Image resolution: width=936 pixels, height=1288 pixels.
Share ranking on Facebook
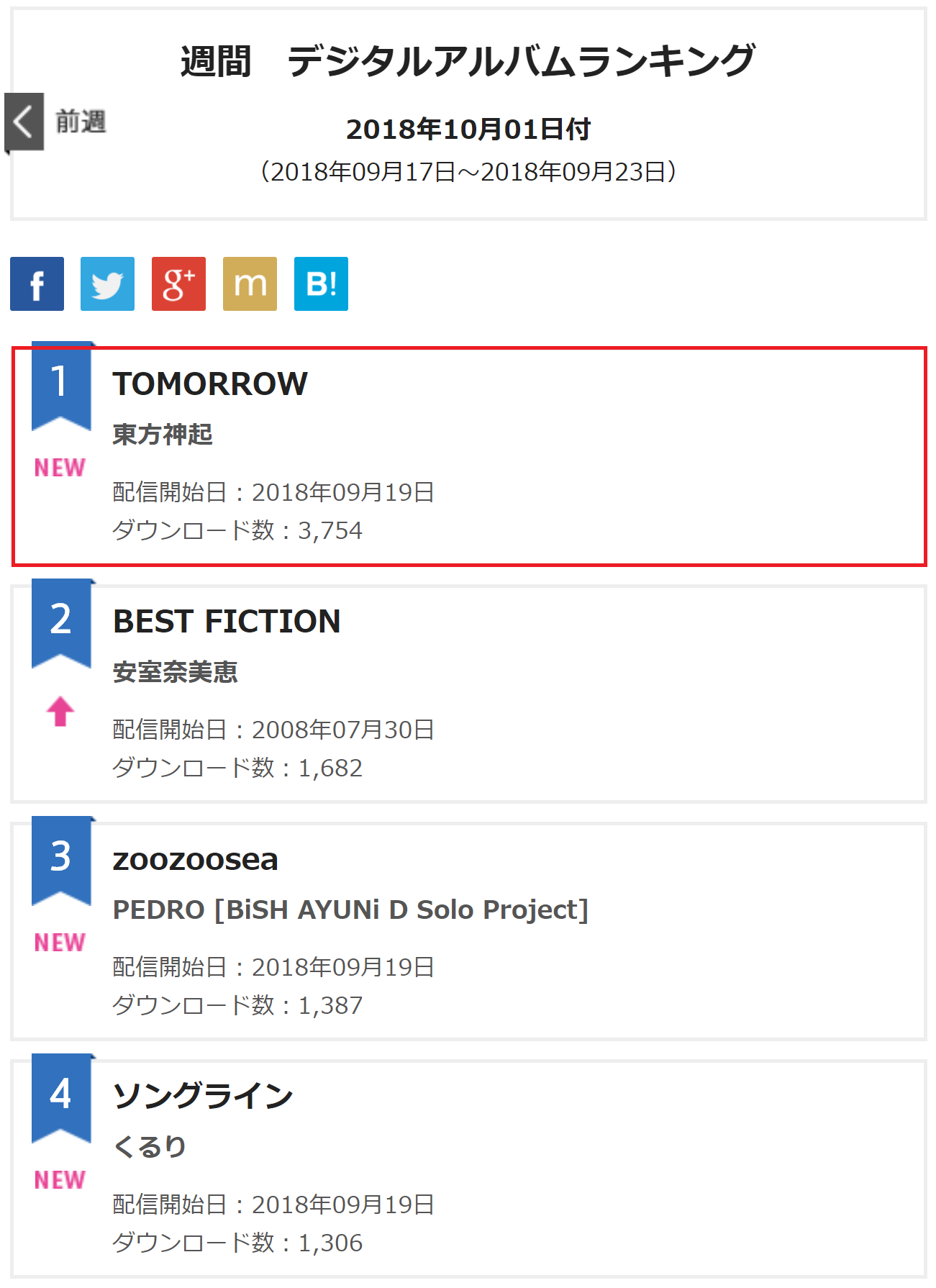tap(37, 284)
